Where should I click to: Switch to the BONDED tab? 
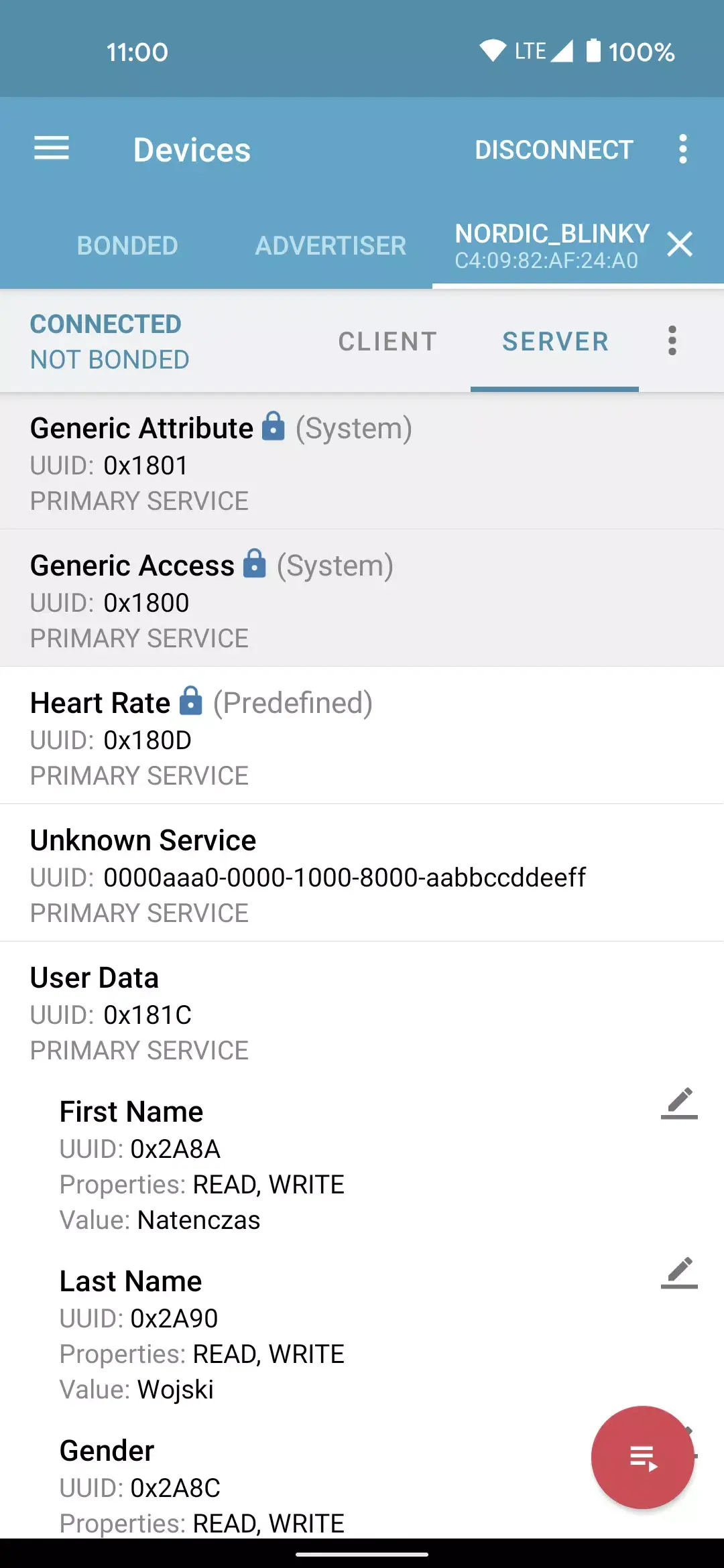127,245
